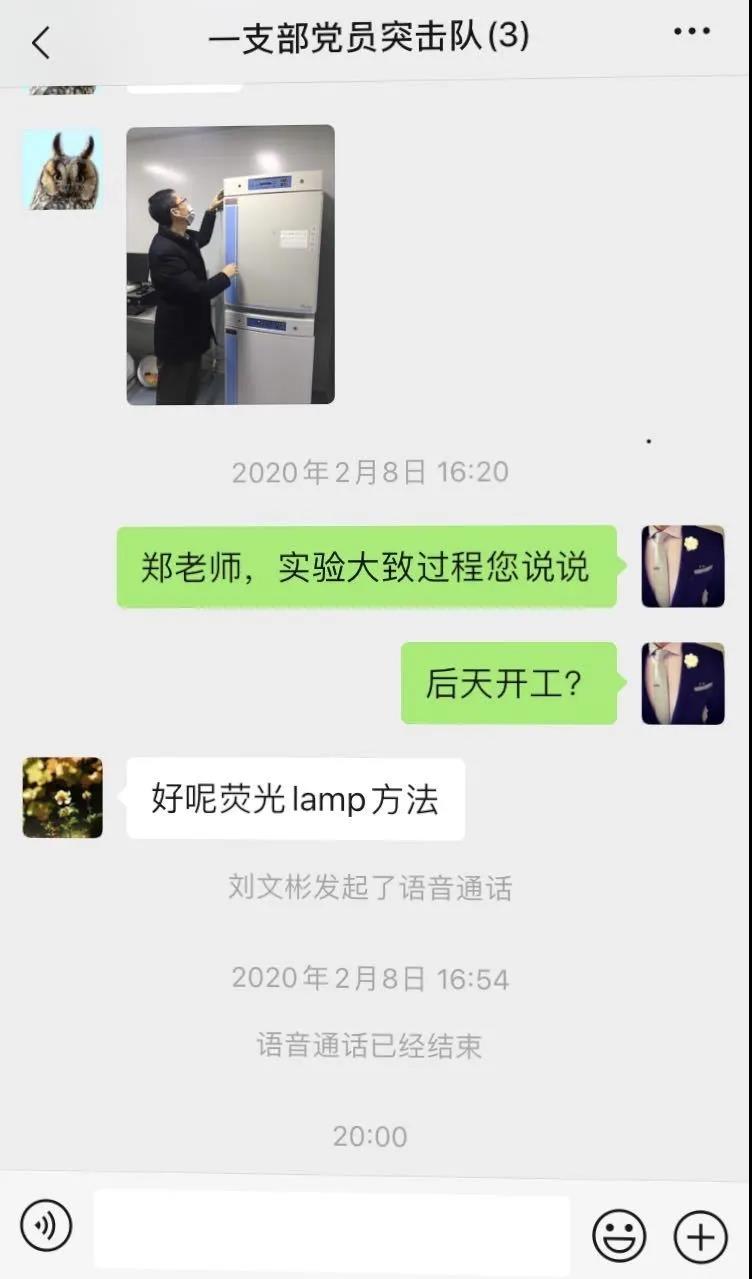Open the flower avatar sender's profile

click(63, 797)
